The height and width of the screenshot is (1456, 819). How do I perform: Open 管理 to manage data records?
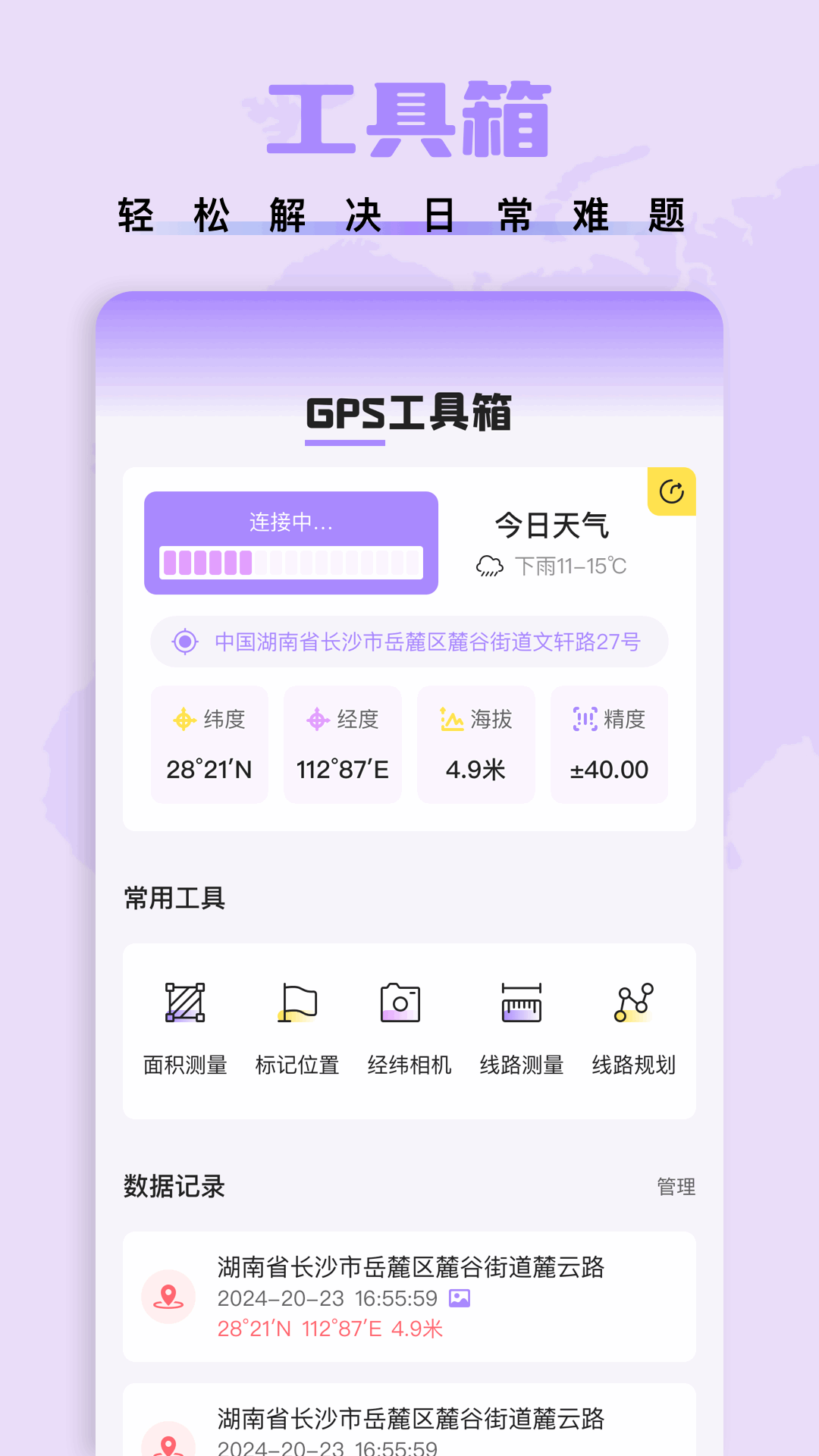(677, 1188)
